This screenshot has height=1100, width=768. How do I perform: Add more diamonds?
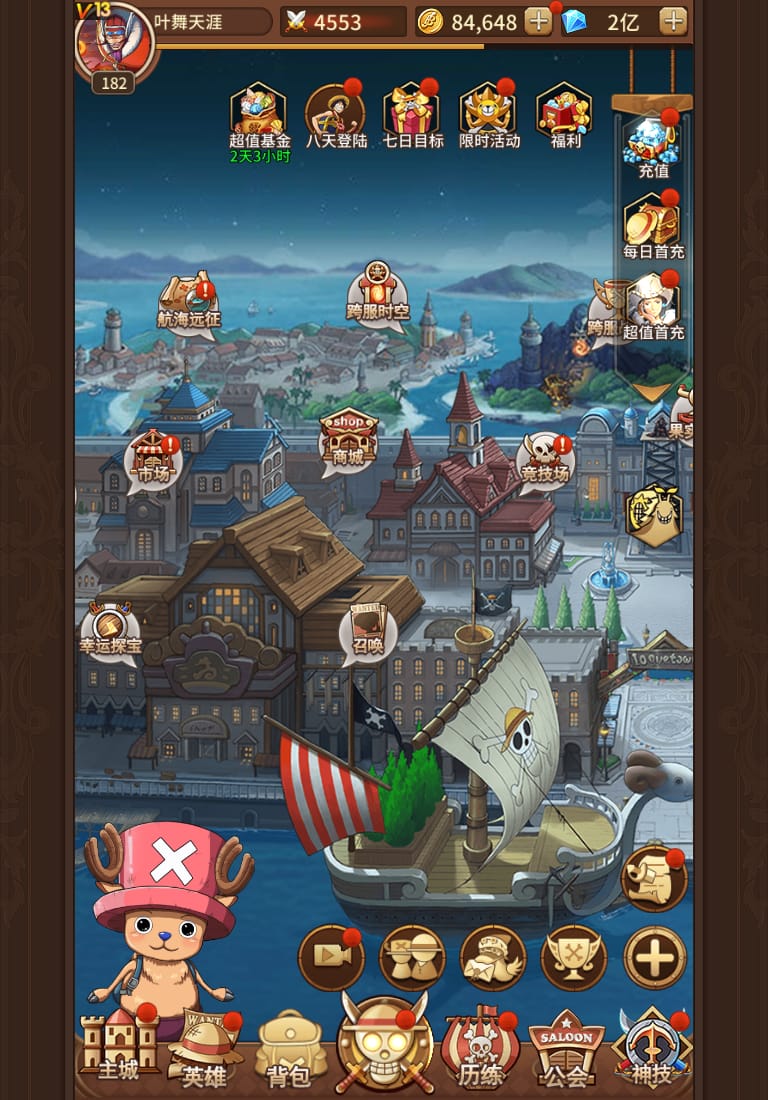point(673,21)
